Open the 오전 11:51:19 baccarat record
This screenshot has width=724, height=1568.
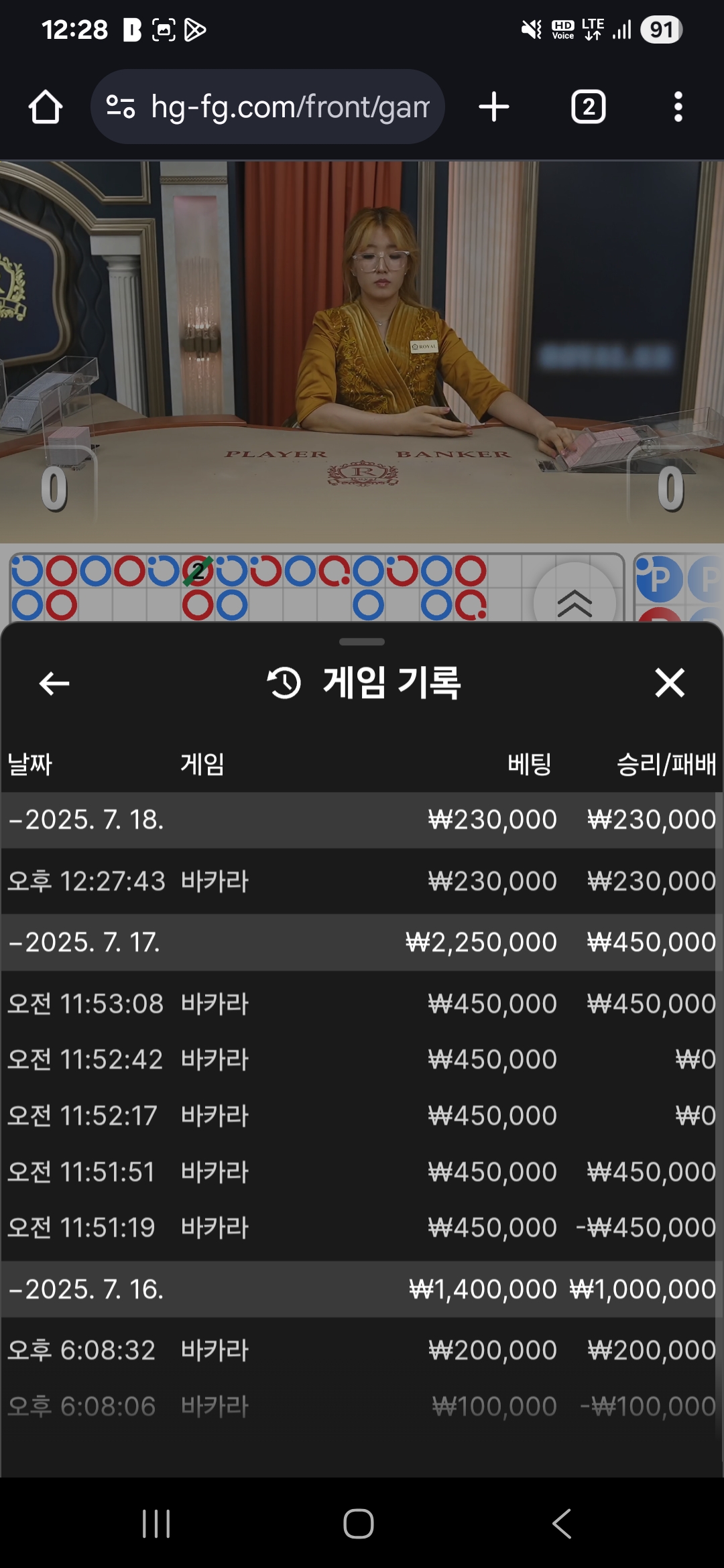pyautogui.click(x=362, y=1228)
